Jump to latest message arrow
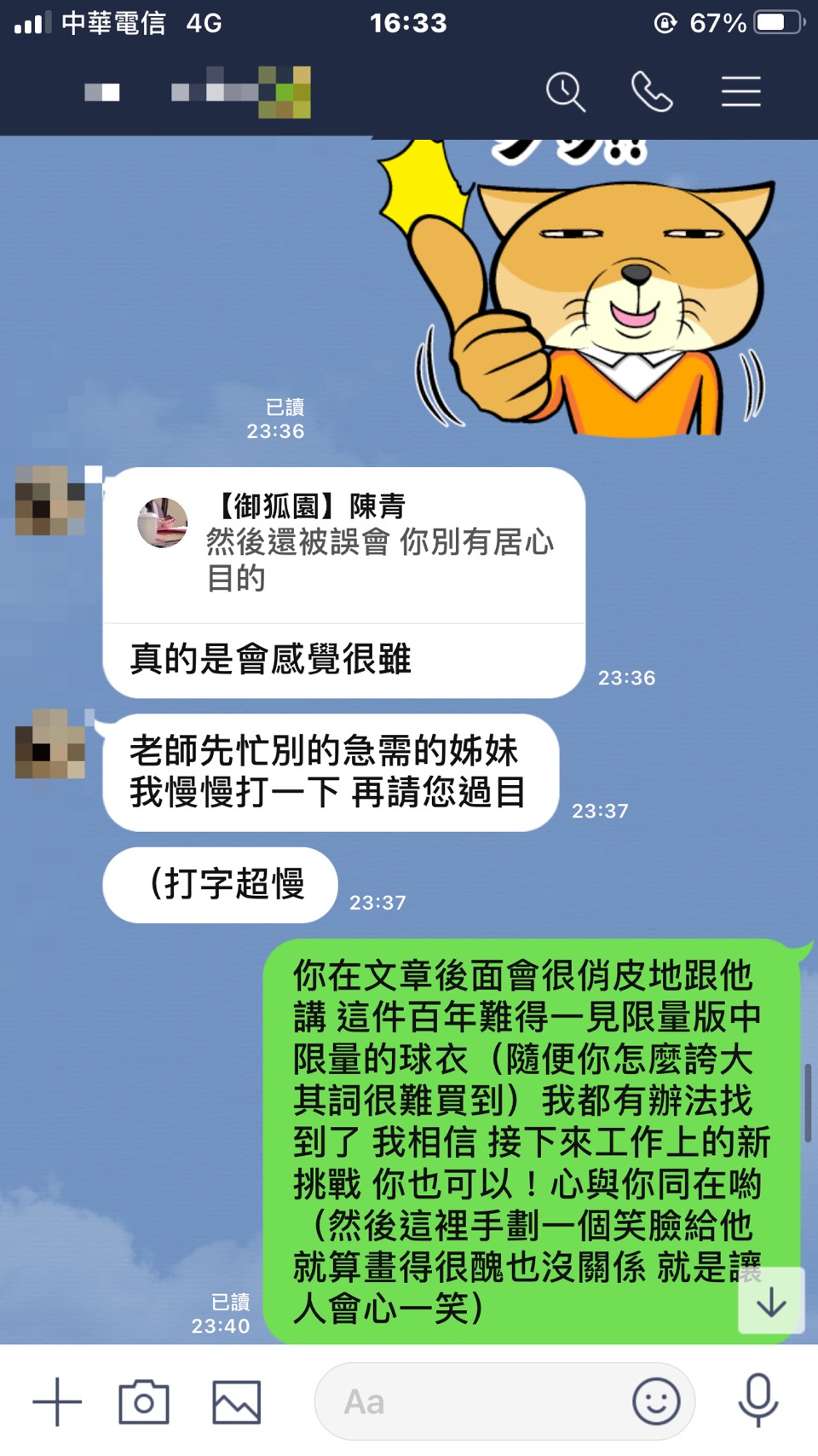The width and height of the screenshot is (818, 1456). pos(771,1302)
